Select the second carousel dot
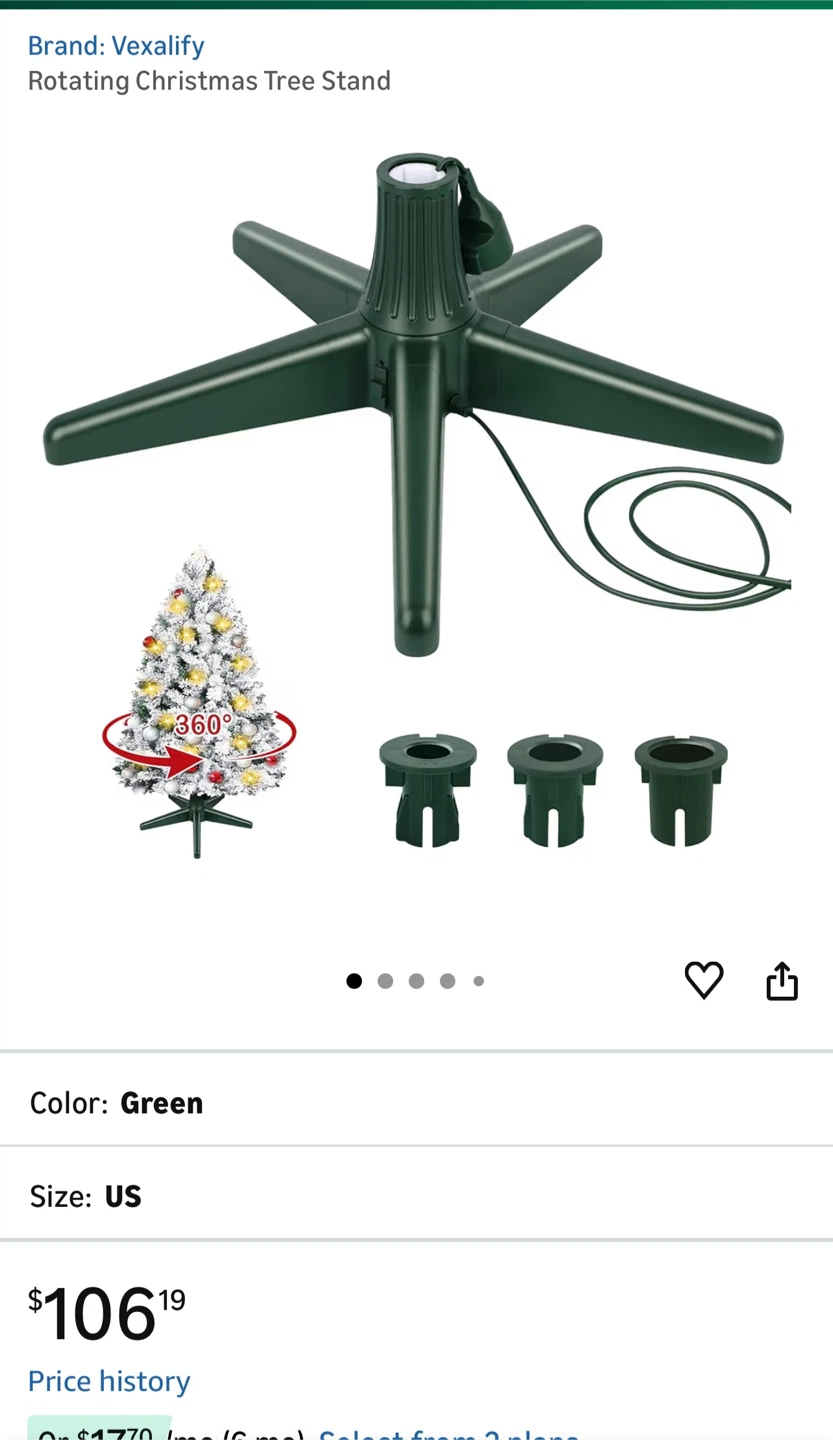This screenshot has height=1440, width=833. [385, 981]
